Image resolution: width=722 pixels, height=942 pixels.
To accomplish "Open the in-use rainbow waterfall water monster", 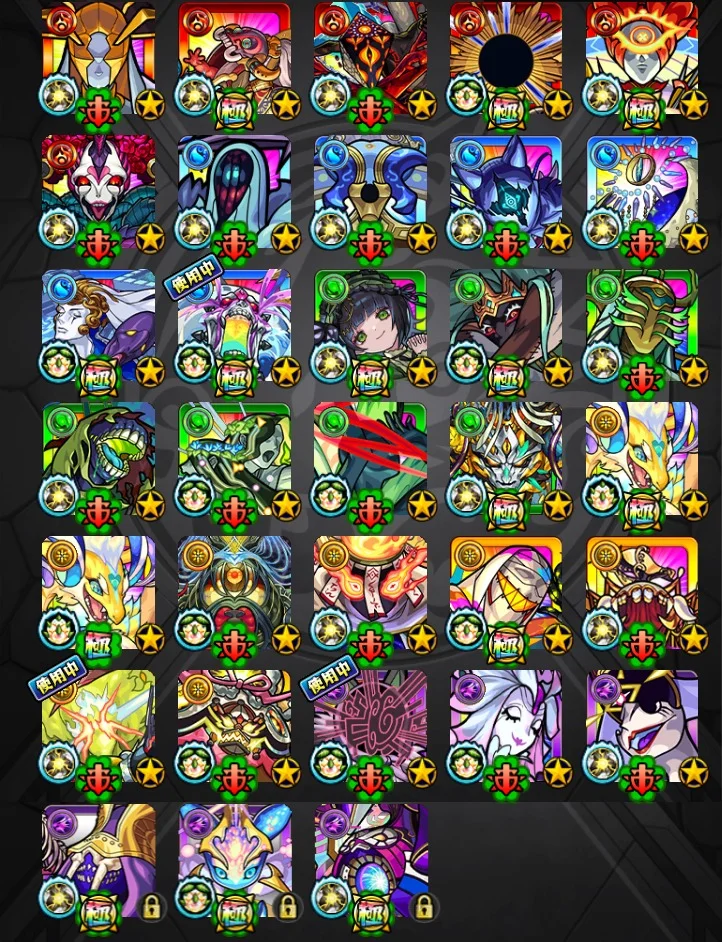I will click(234, 325).
